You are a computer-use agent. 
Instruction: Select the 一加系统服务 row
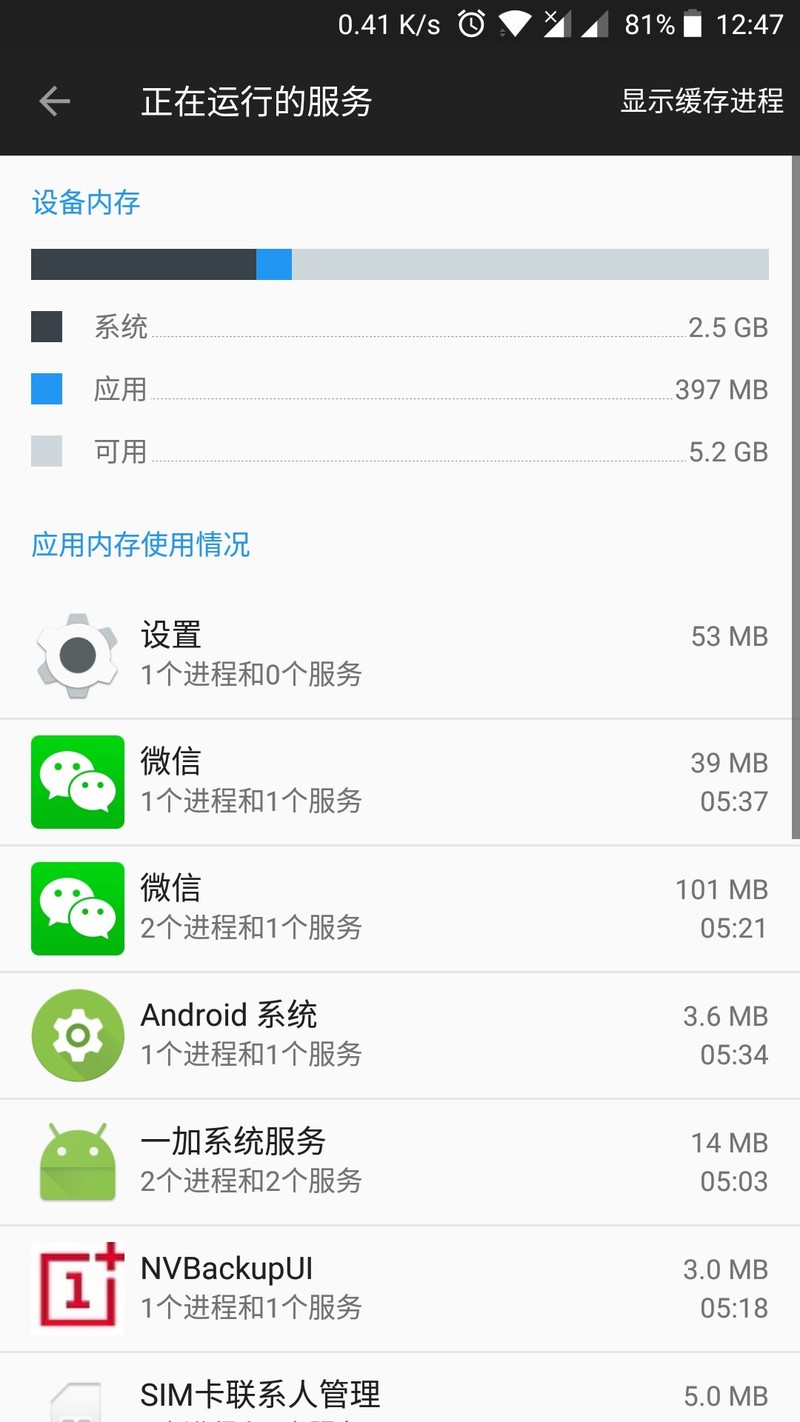400,1161
